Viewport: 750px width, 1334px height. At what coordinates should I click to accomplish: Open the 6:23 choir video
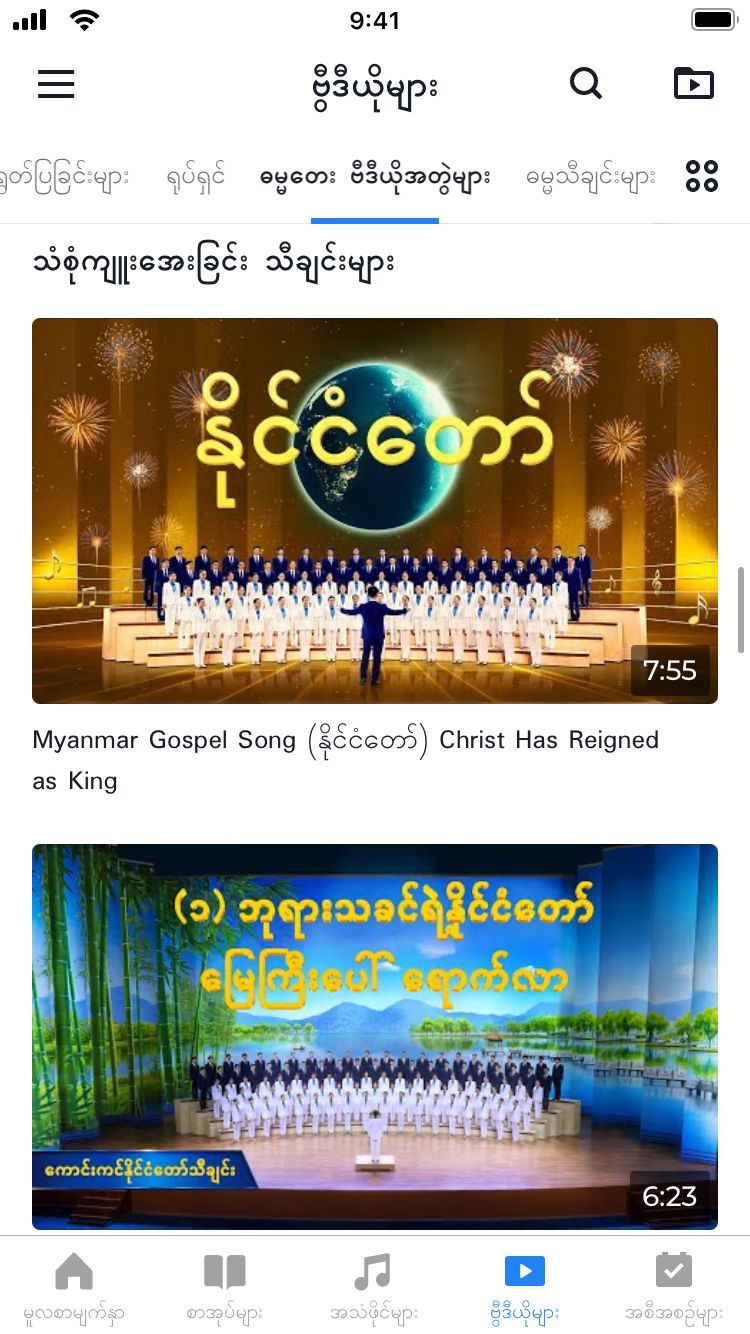pyautogui.click(x=375, y=1036)
